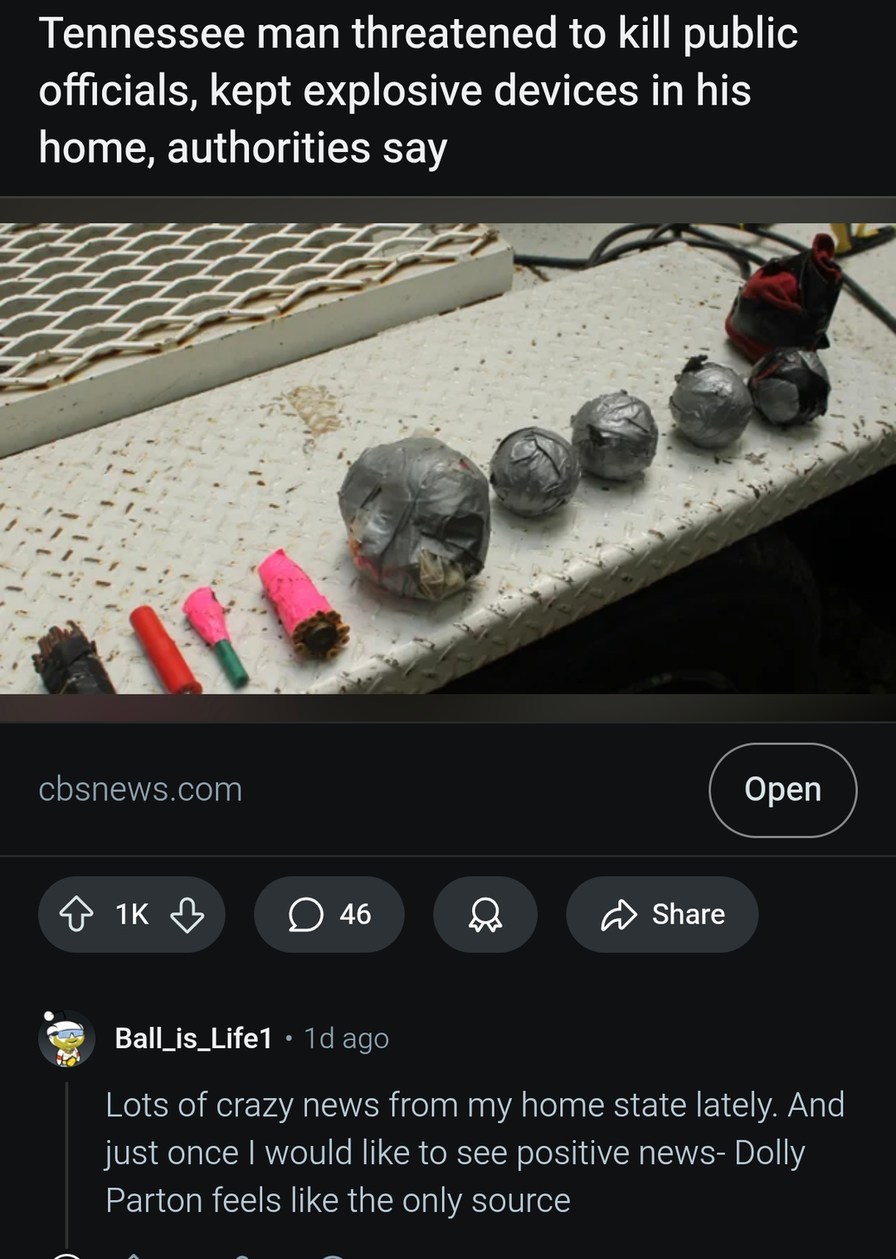The height and width of the screenshot is (1259, 896).
Task: Give an award to this post
Action: (485, 914)
